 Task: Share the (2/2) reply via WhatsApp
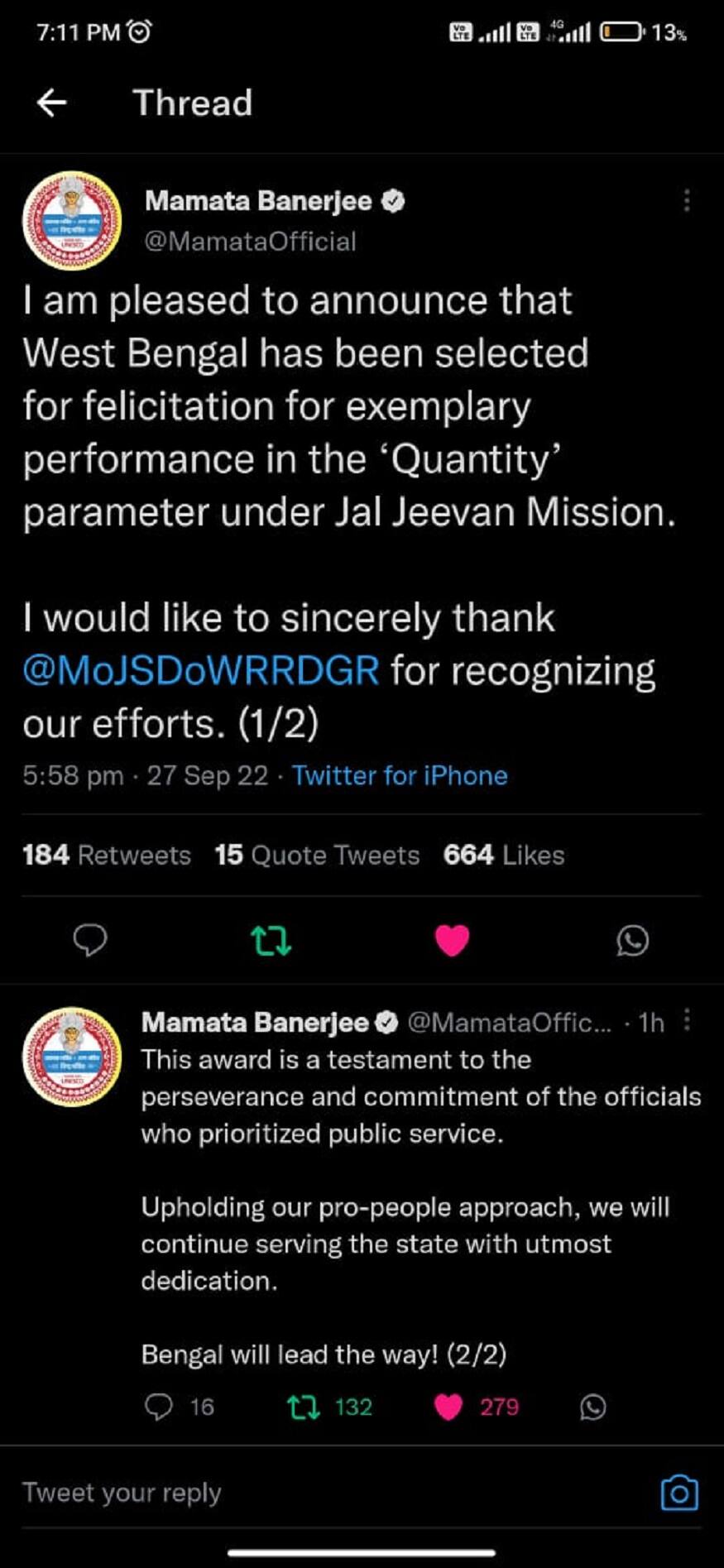click(x=592, y=1407)
